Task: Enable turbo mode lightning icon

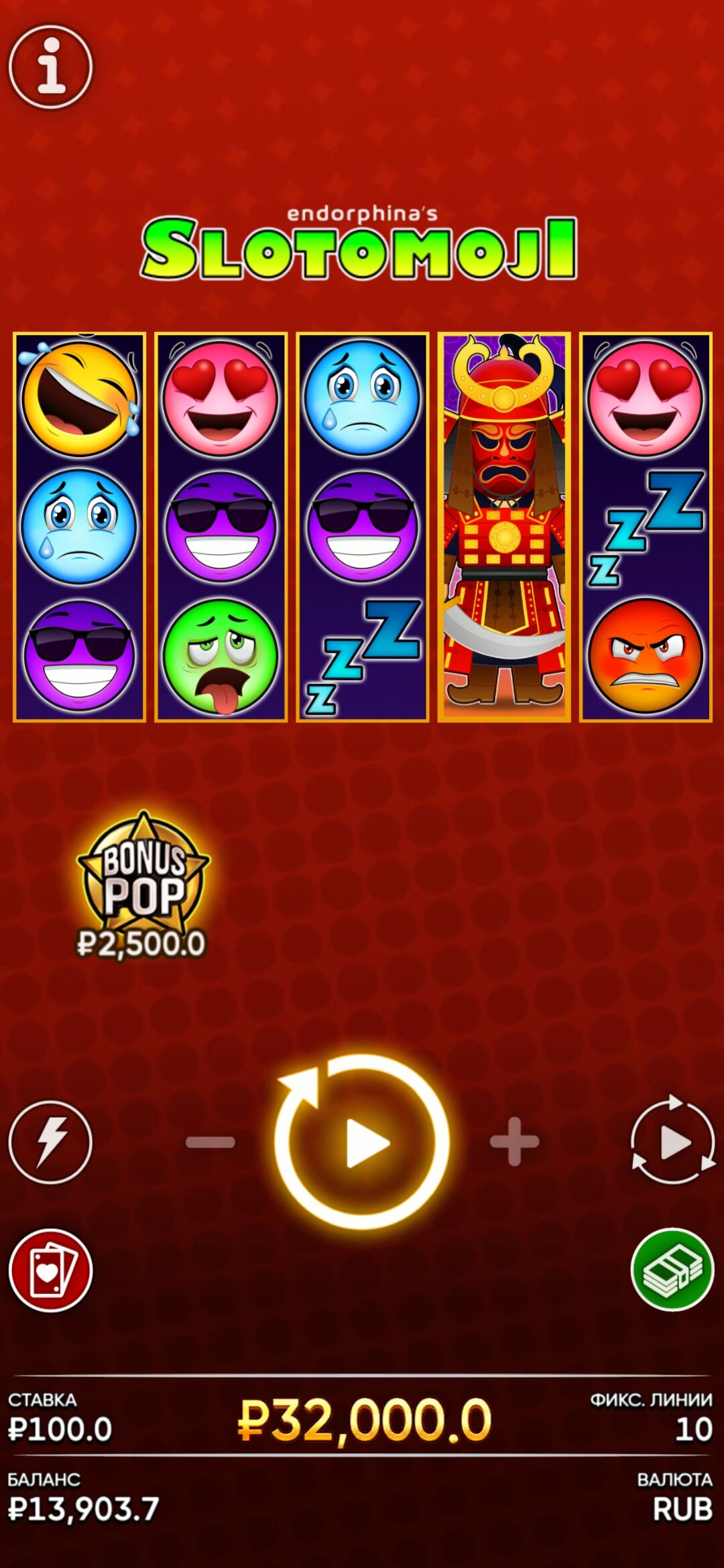Action: (x=50, y=1142)
